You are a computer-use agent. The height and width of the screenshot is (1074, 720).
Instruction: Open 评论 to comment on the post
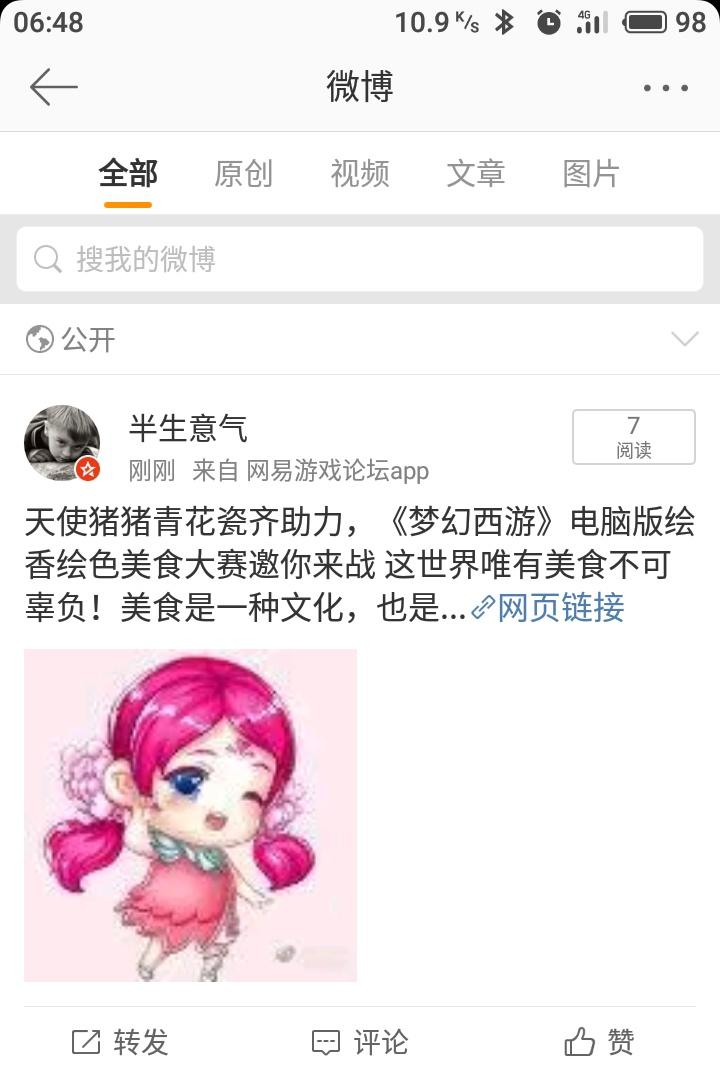tap(360, 1042)
